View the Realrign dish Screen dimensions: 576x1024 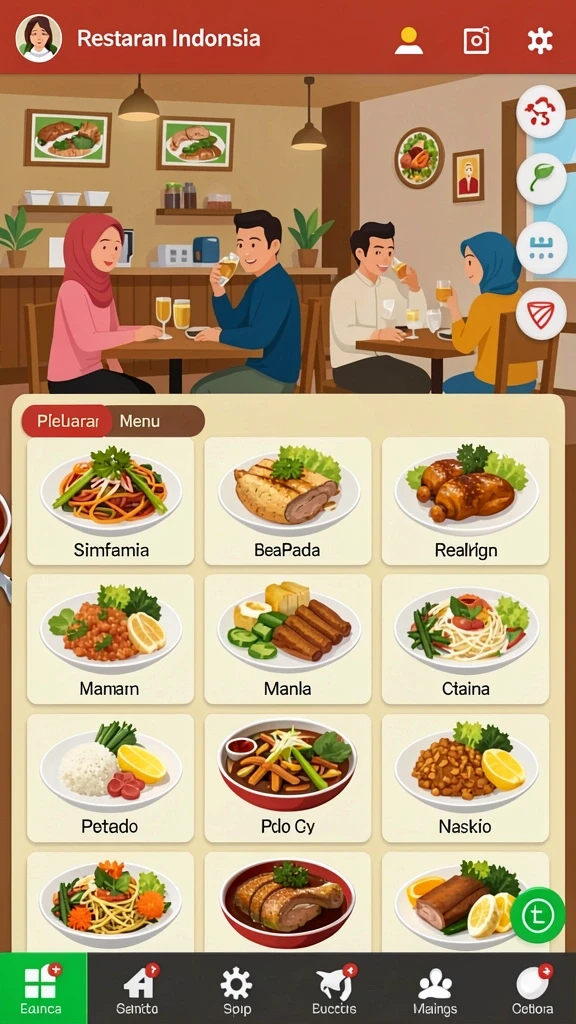[466, 502]
